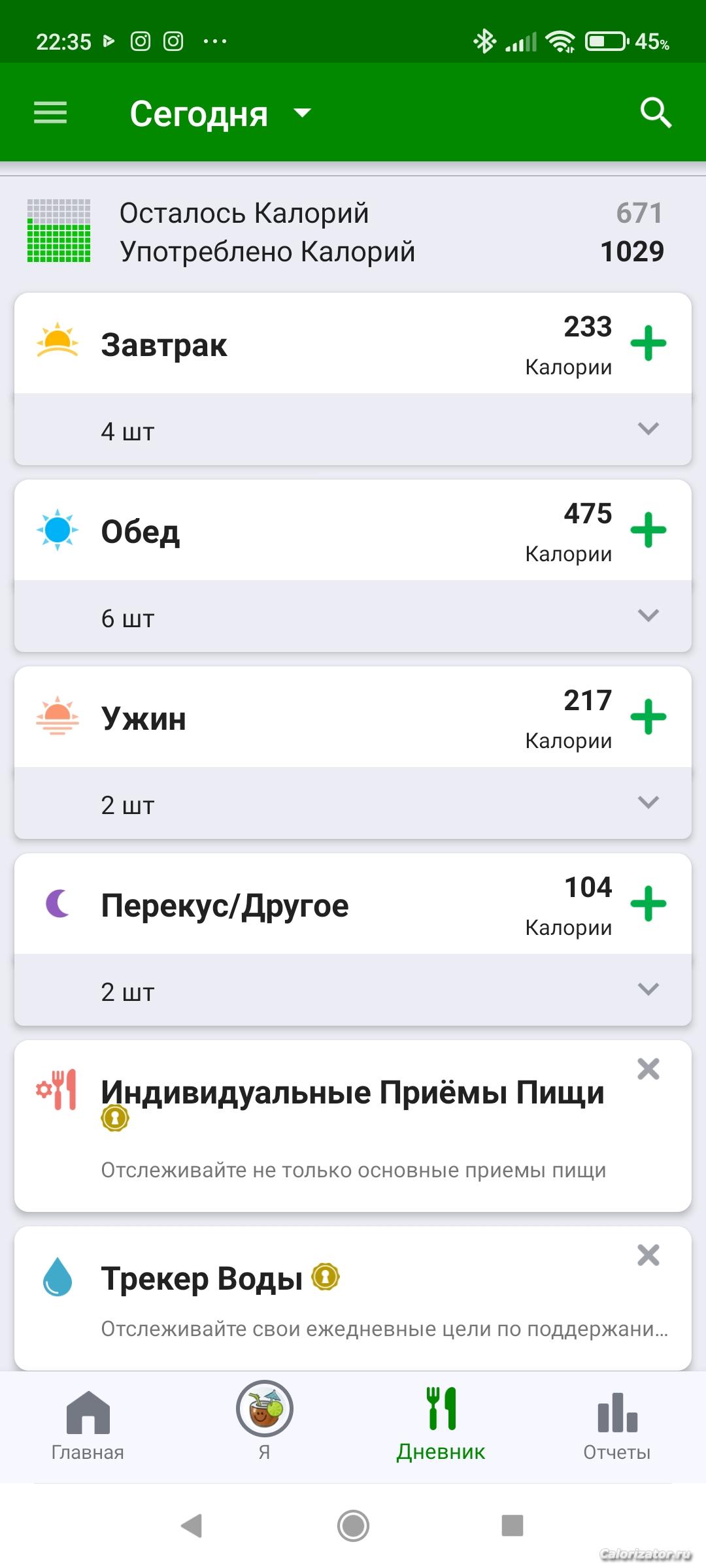
Task: Add food to Перекус/Другое
Action: pyautogui.click(x=648, y=904)
